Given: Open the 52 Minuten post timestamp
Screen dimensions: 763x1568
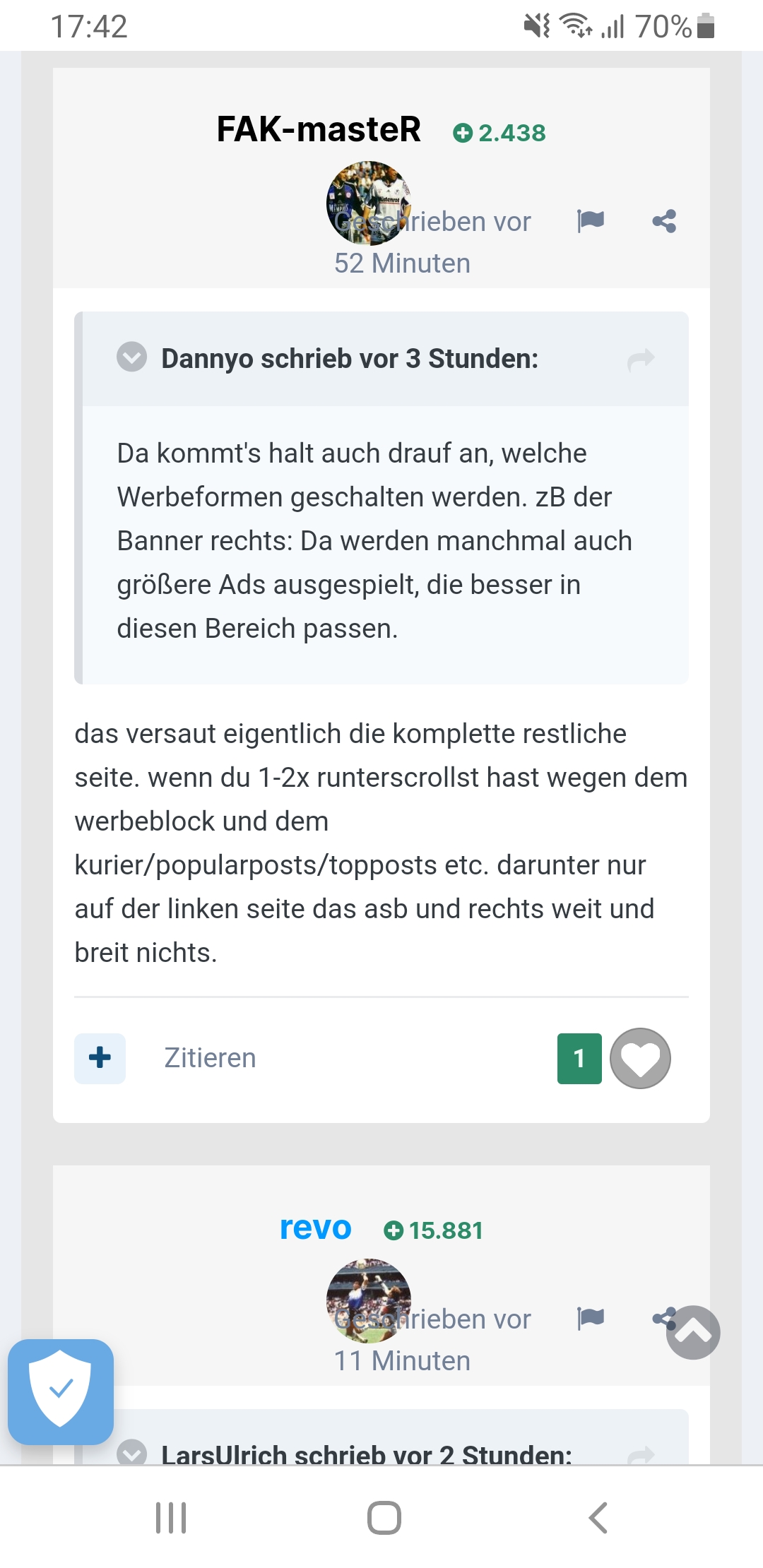Looking at the screenshot, I should click(x=402, y=263).
